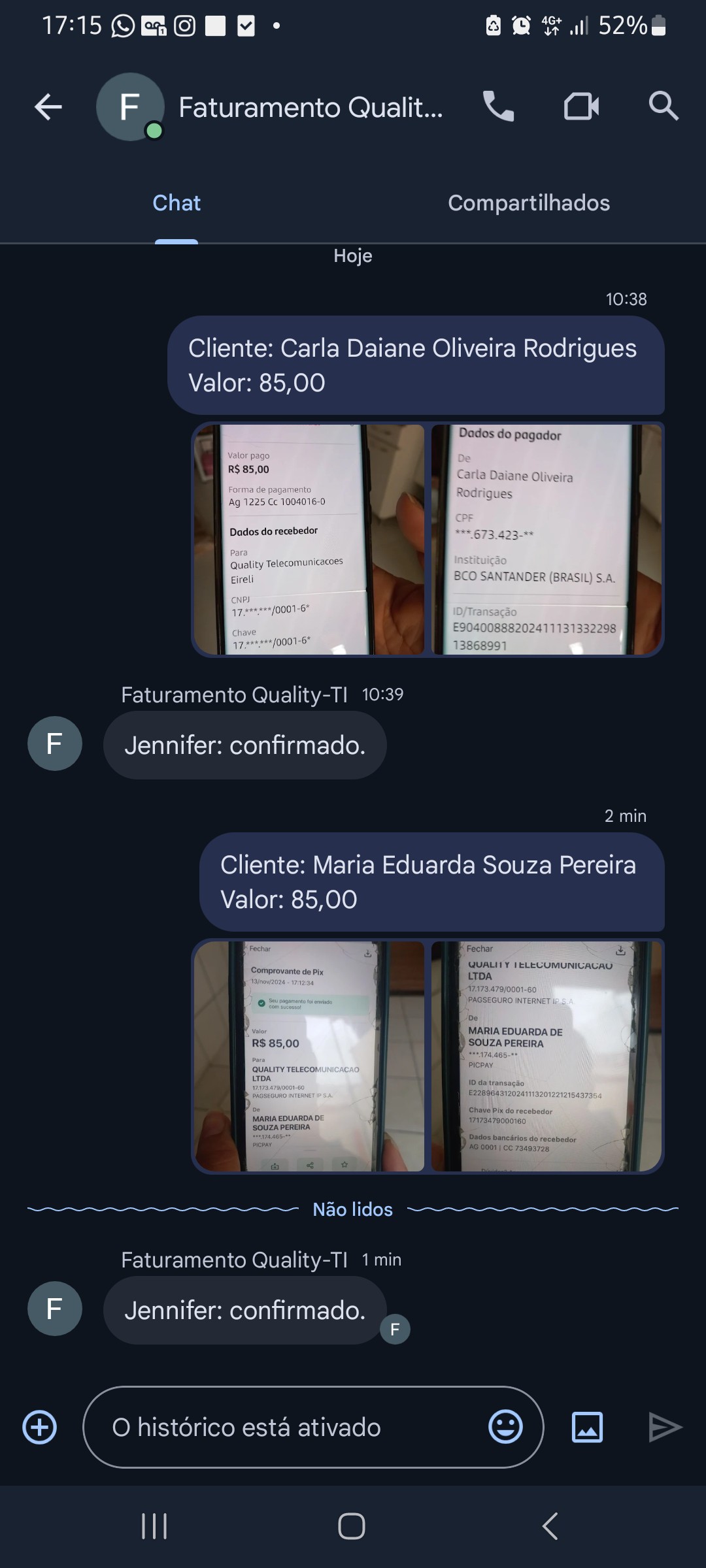Start a video call in this chat
Image resolution: width=706 pixels, height=1568 pixels.
click(x=581, y=106)
